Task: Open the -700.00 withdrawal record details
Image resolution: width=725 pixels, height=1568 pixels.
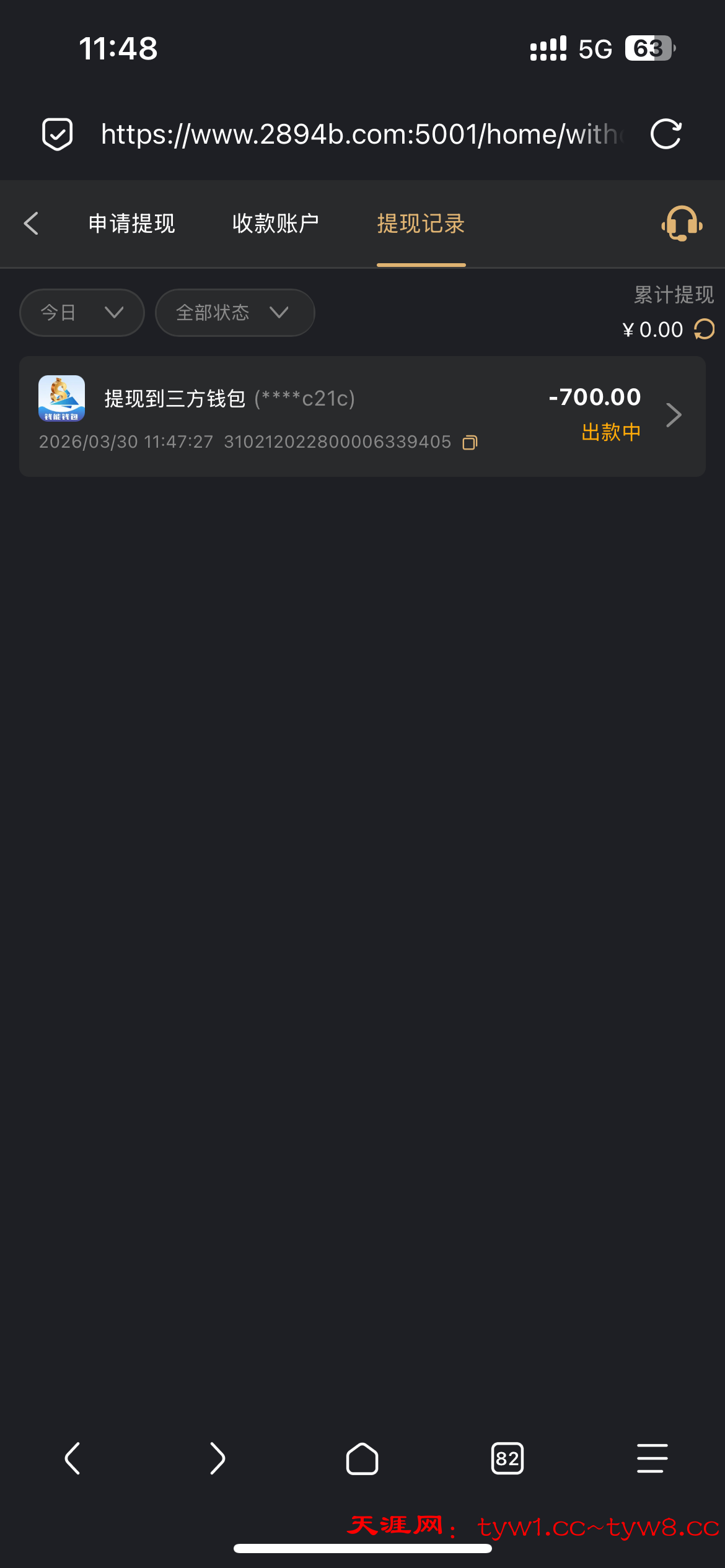Action: [x=674, y=415]
